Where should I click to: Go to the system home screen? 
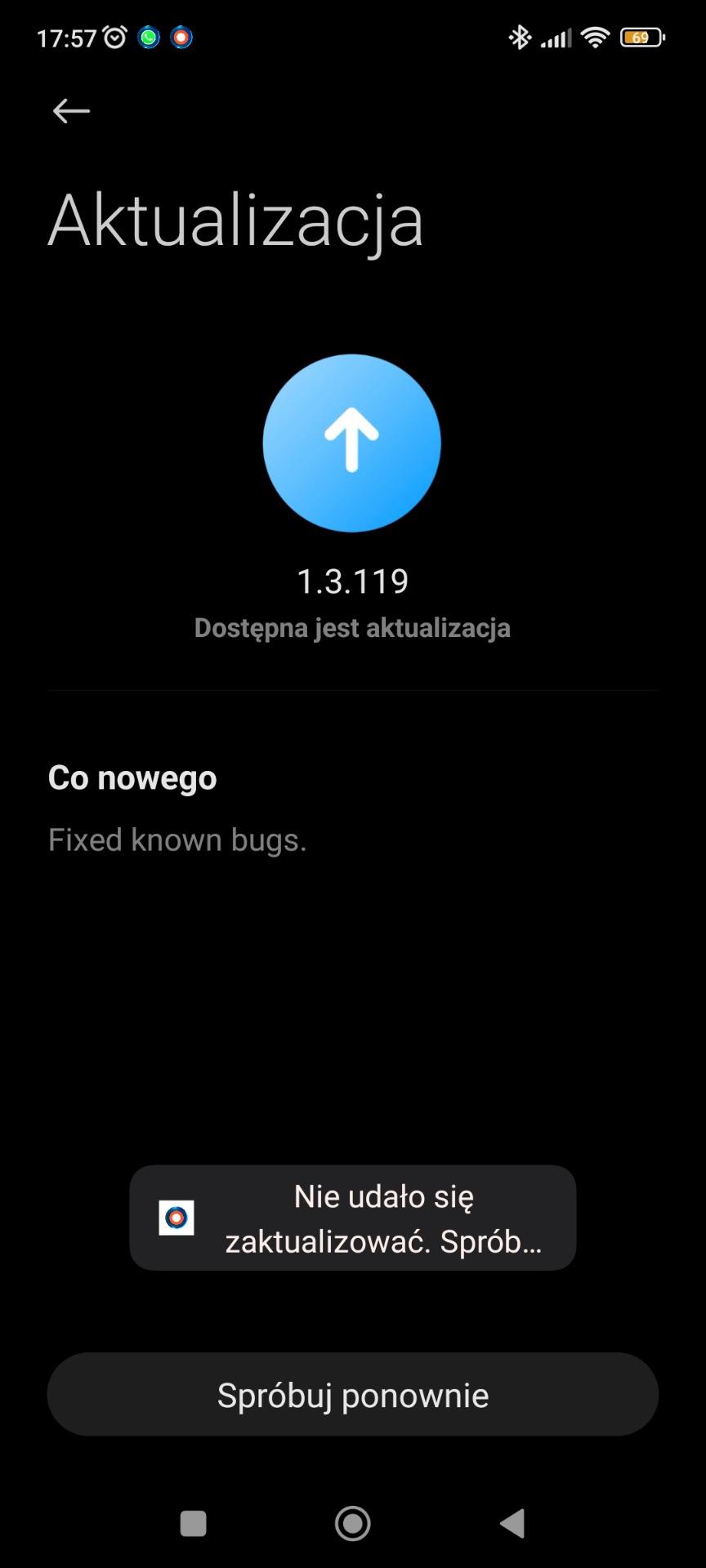tap(353, 1523)
